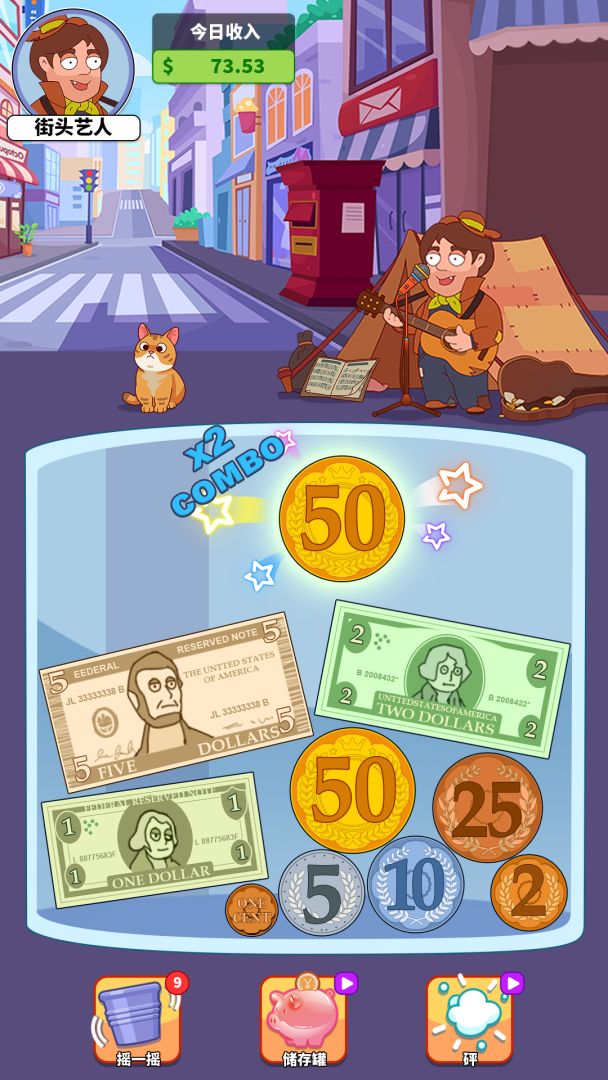608x1080 pixels.
Task: Open the 储存罐 piggy bank
Action: click(x=303, y=1018)
